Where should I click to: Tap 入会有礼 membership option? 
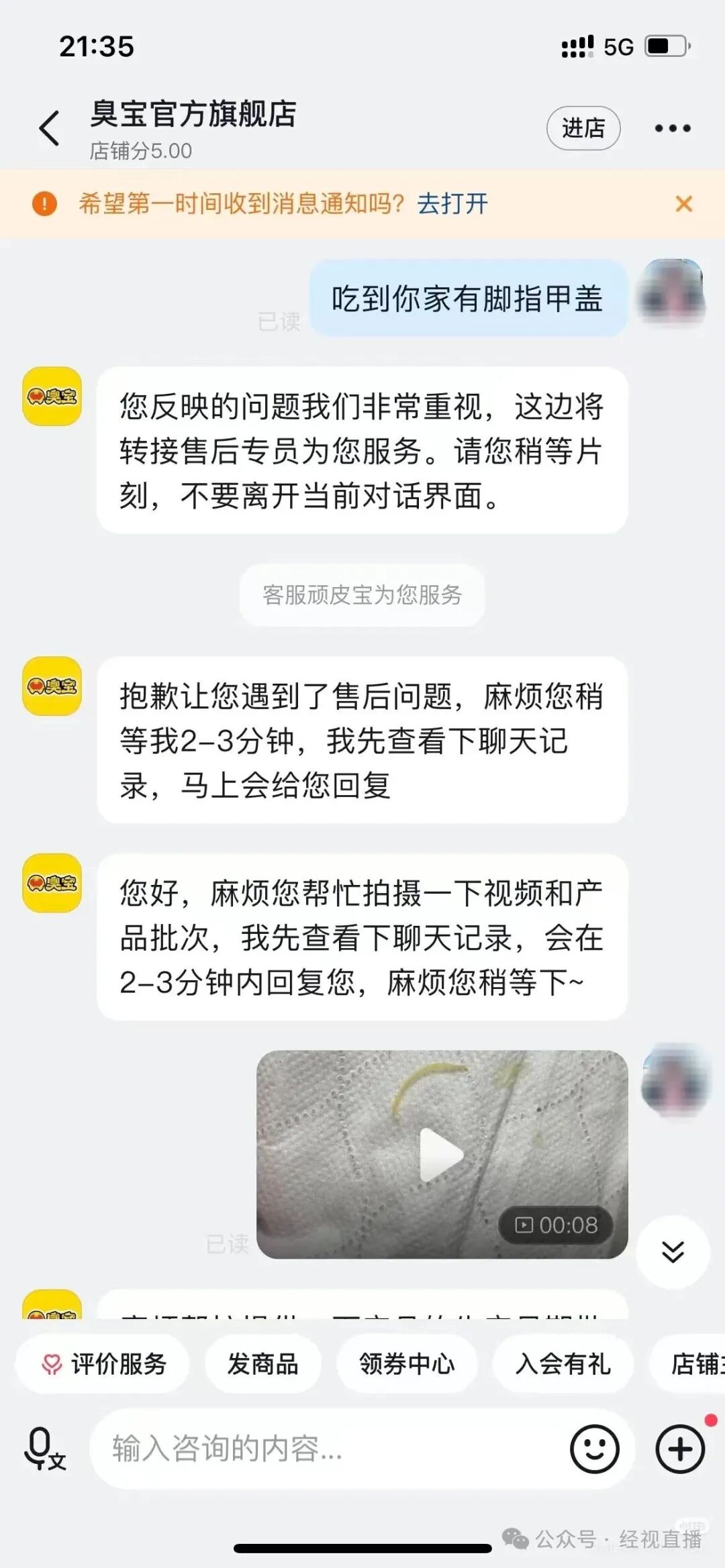pyautogui.click(x=563, y=1364)
